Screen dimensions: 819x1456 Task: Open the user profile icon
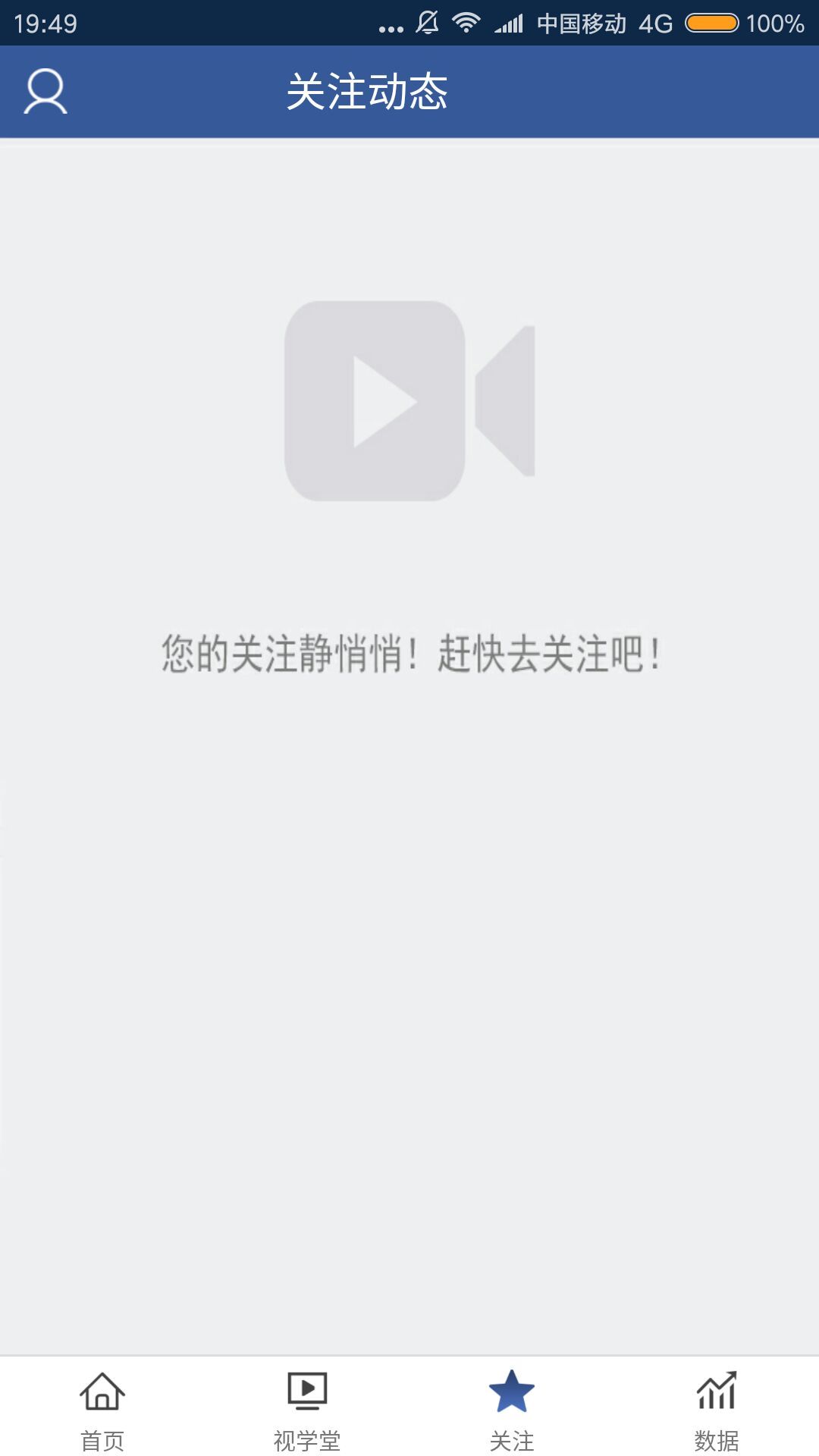pos(45,92)
